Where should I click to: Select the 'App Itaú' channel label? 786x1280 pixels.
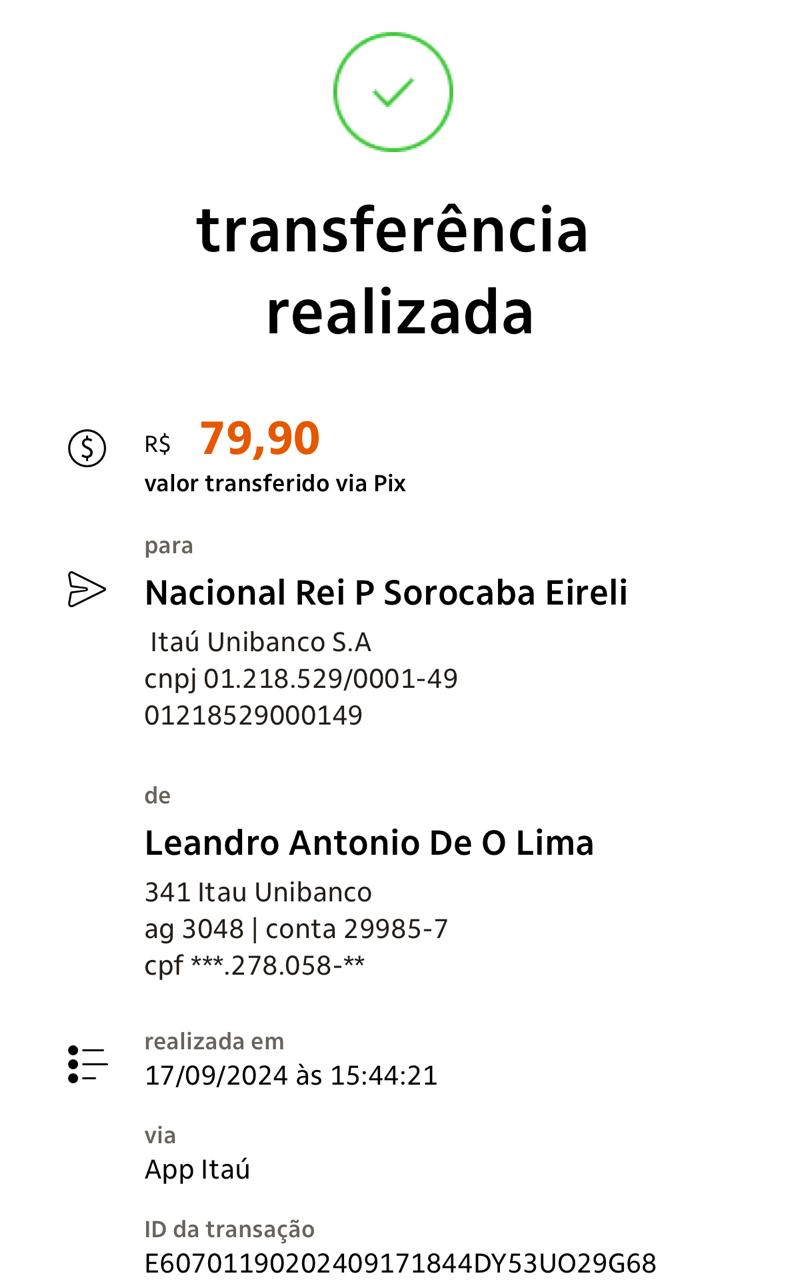tap(196, 1168)
